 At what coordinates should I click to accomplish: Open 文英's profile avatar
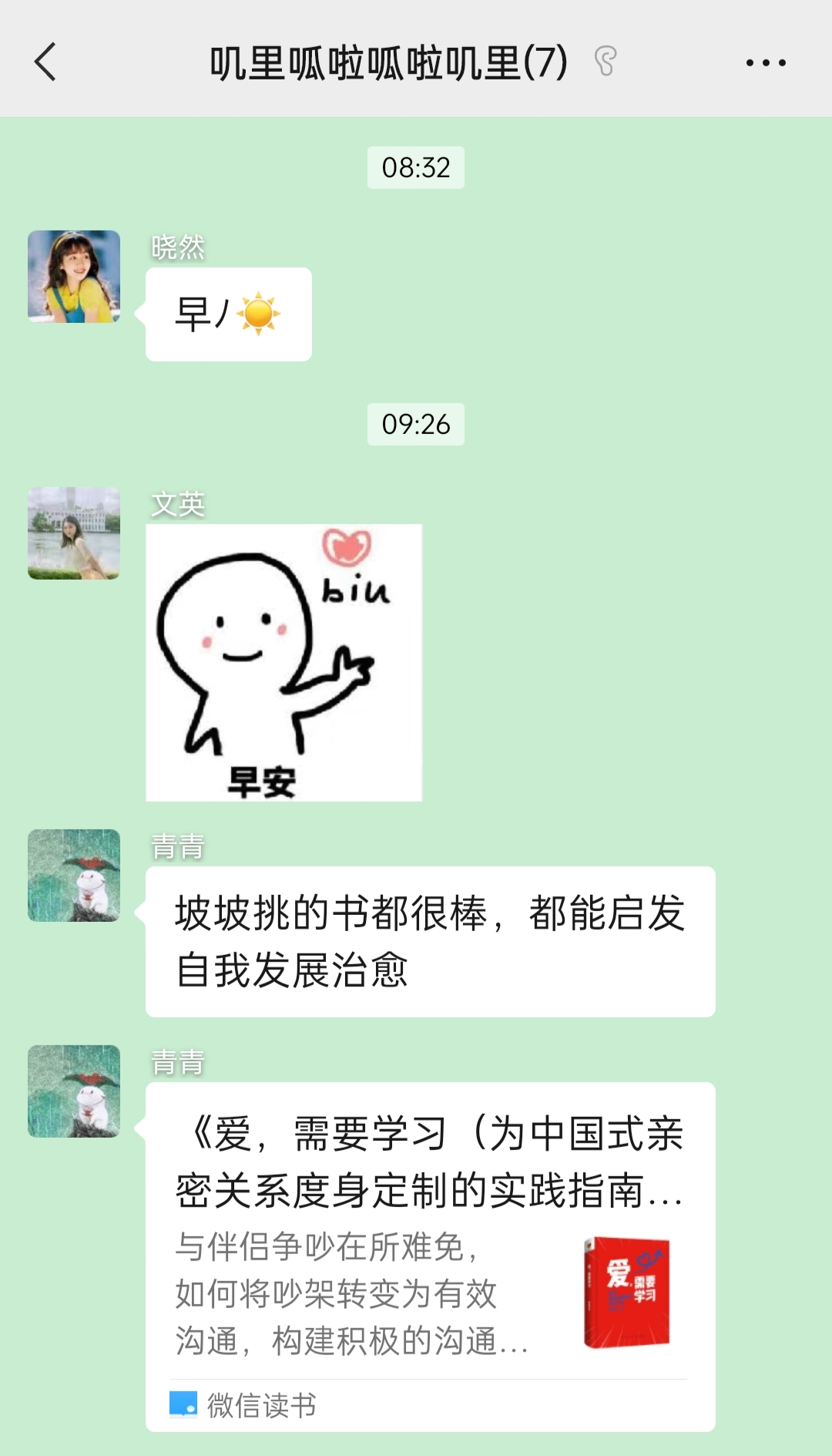pyautogui.click(x=74, y=533)
